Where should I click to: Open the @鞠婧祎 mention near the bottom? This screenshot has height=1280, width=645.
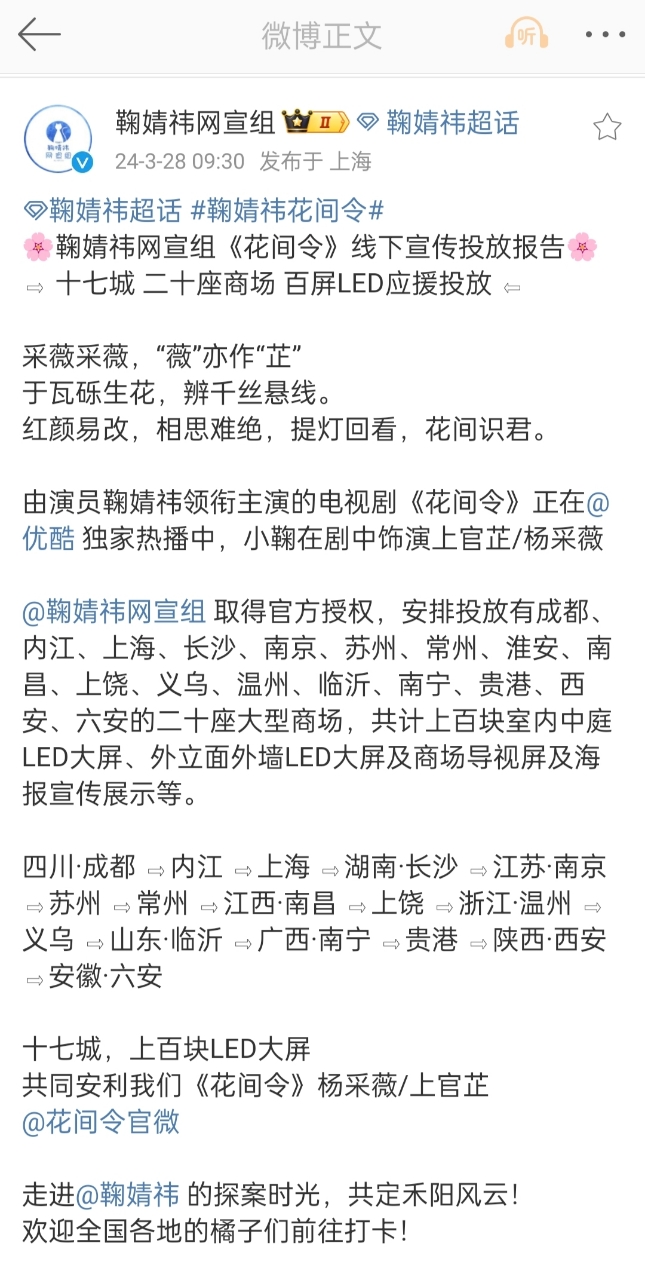click(128, 1194)
